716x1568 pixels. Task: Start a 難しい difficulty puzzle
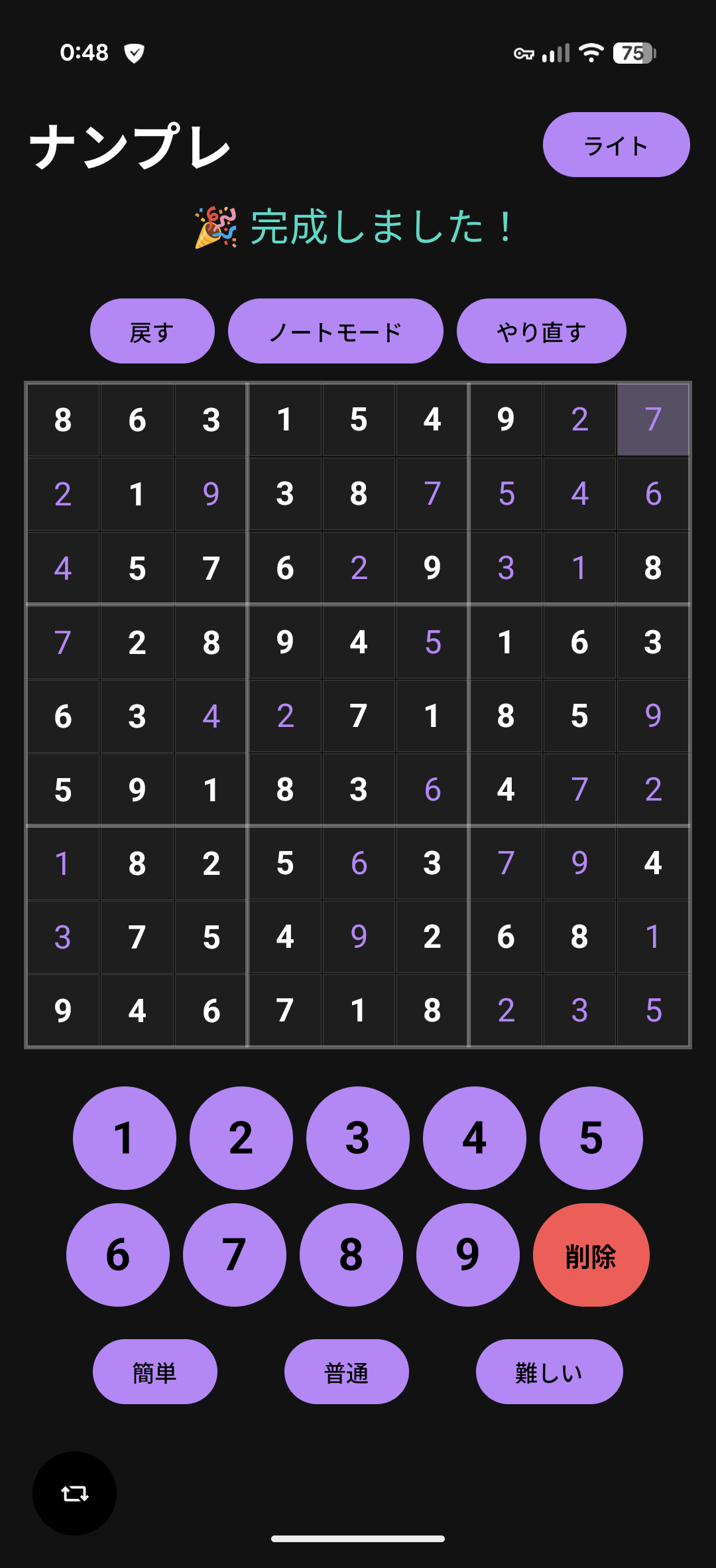pyautogui.click(x=549, y=1371)
